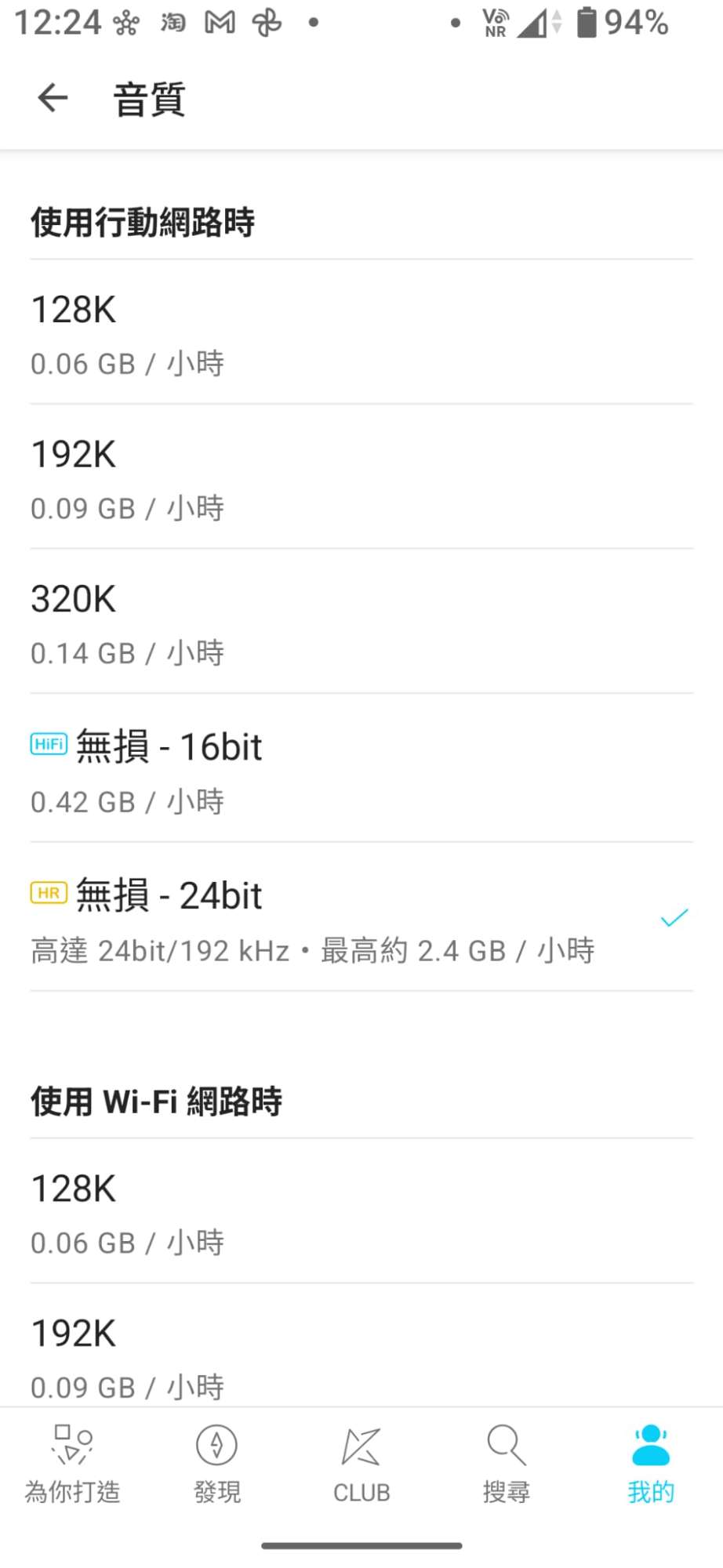Choose 192K under 使用行動網路時
The width and height of the screenshot is (723, 1568).
tap(361, 477)
